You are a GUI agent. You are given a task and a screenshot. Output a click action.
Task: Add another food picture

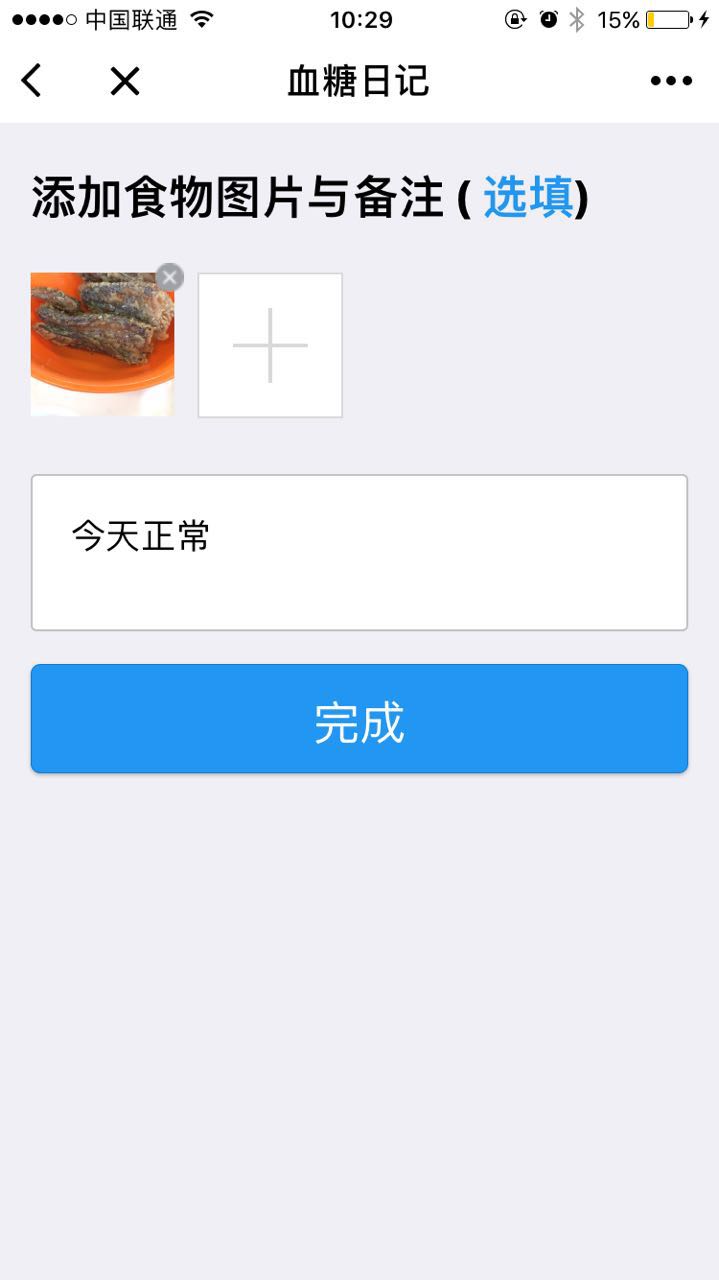point(270,345)
